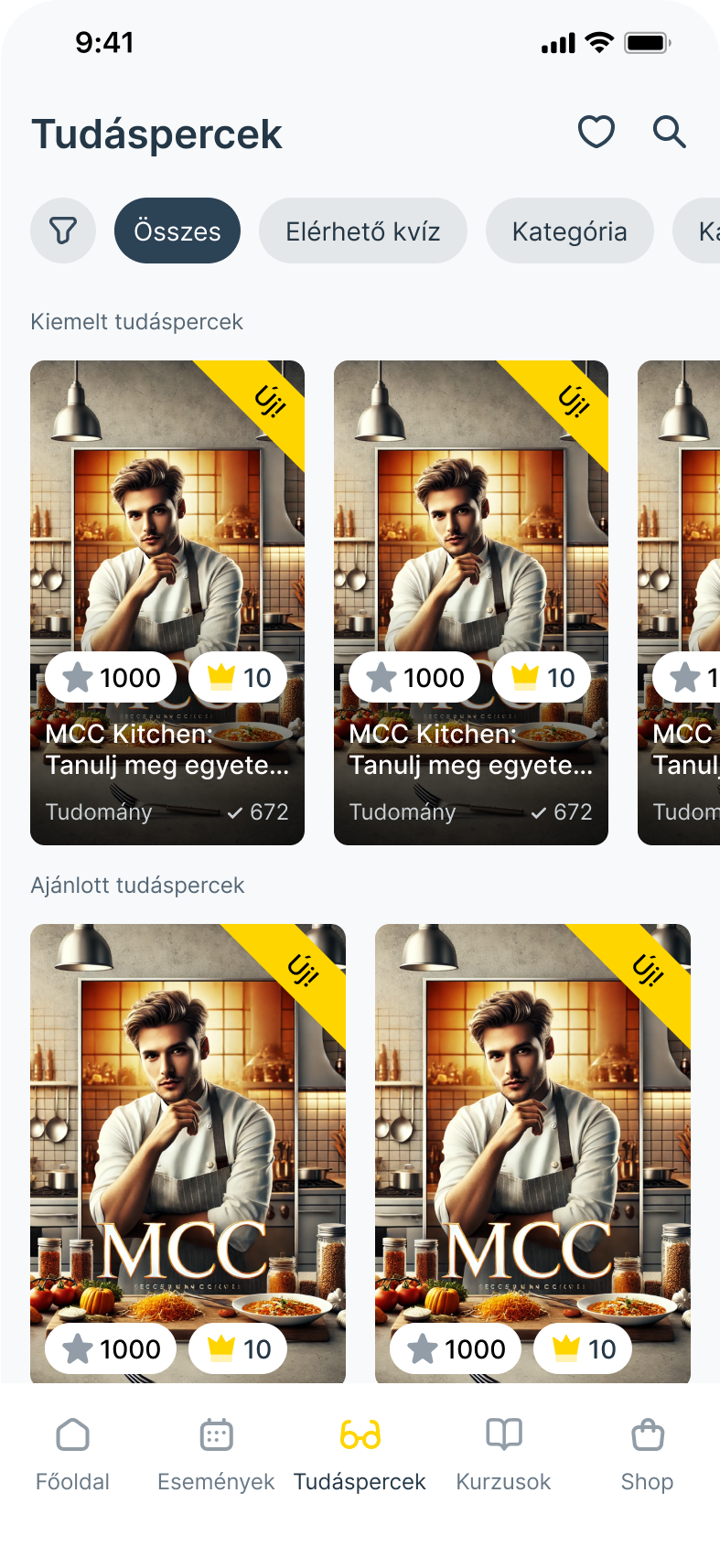Select the Összes filter chip
The image size is (720, 1568).
[x=177, y=231]
